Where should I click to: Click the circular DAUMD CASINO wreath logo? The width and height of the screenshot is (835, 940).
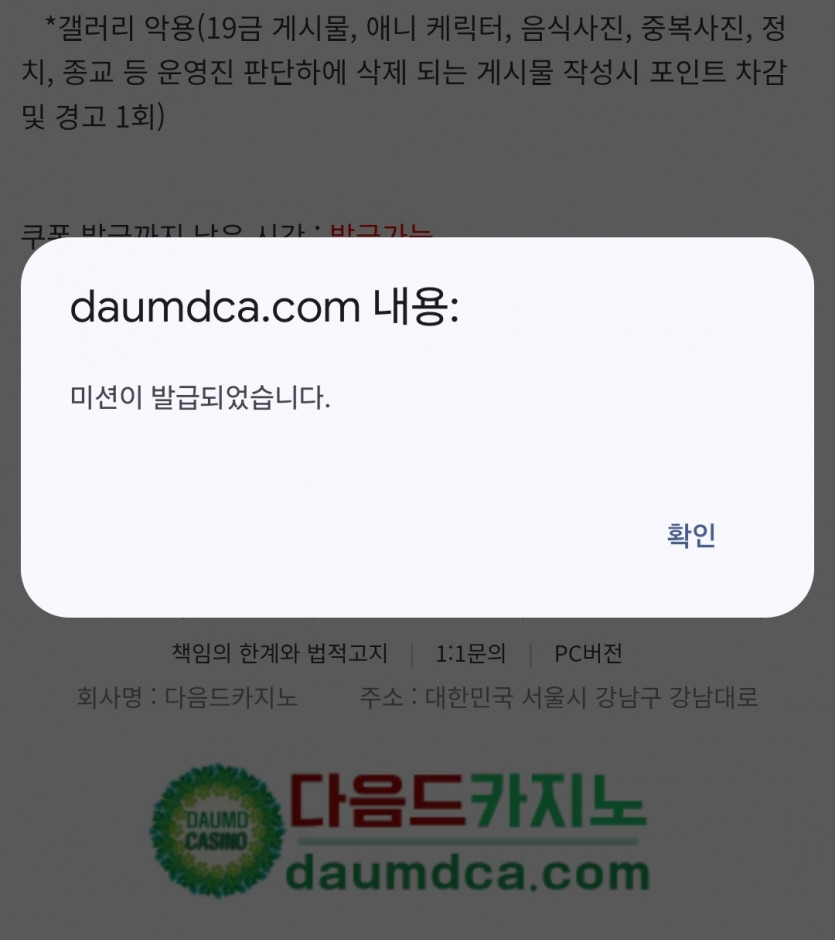point(218,831)
